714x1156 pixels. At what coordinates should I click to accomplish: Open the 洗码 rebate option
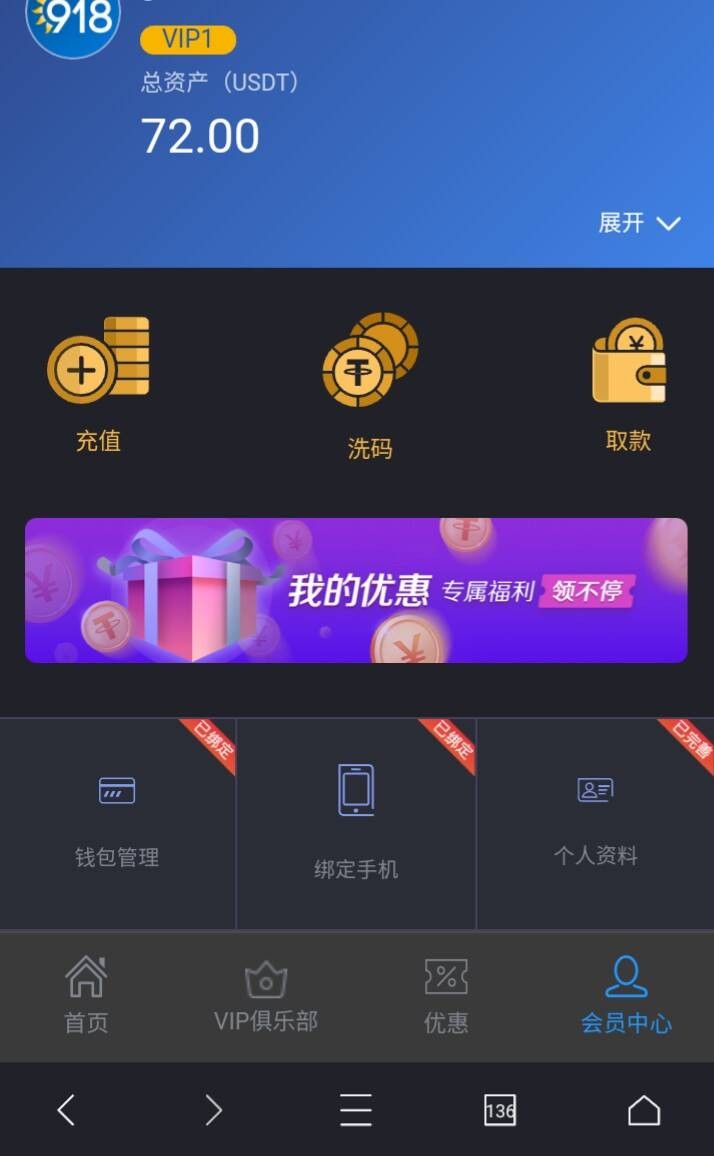(x=370, y=385)
